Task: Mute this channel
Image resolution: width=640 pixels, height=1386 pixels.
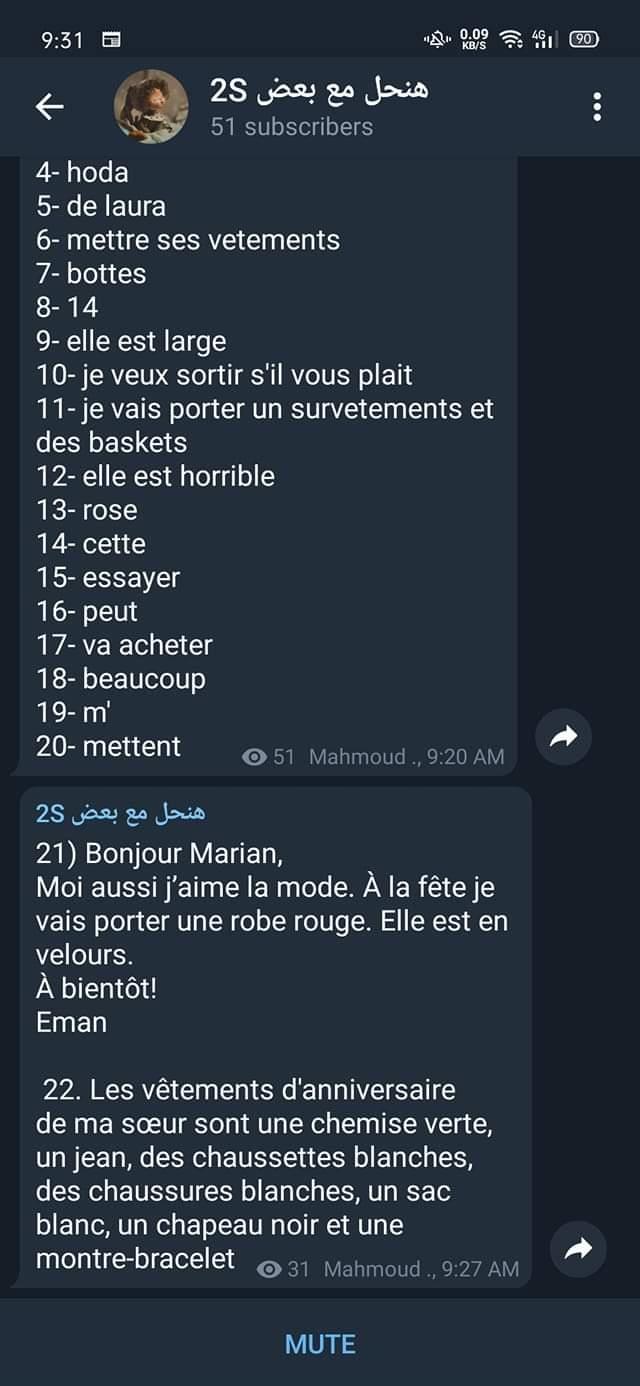Action: (x=320, y=1344)
